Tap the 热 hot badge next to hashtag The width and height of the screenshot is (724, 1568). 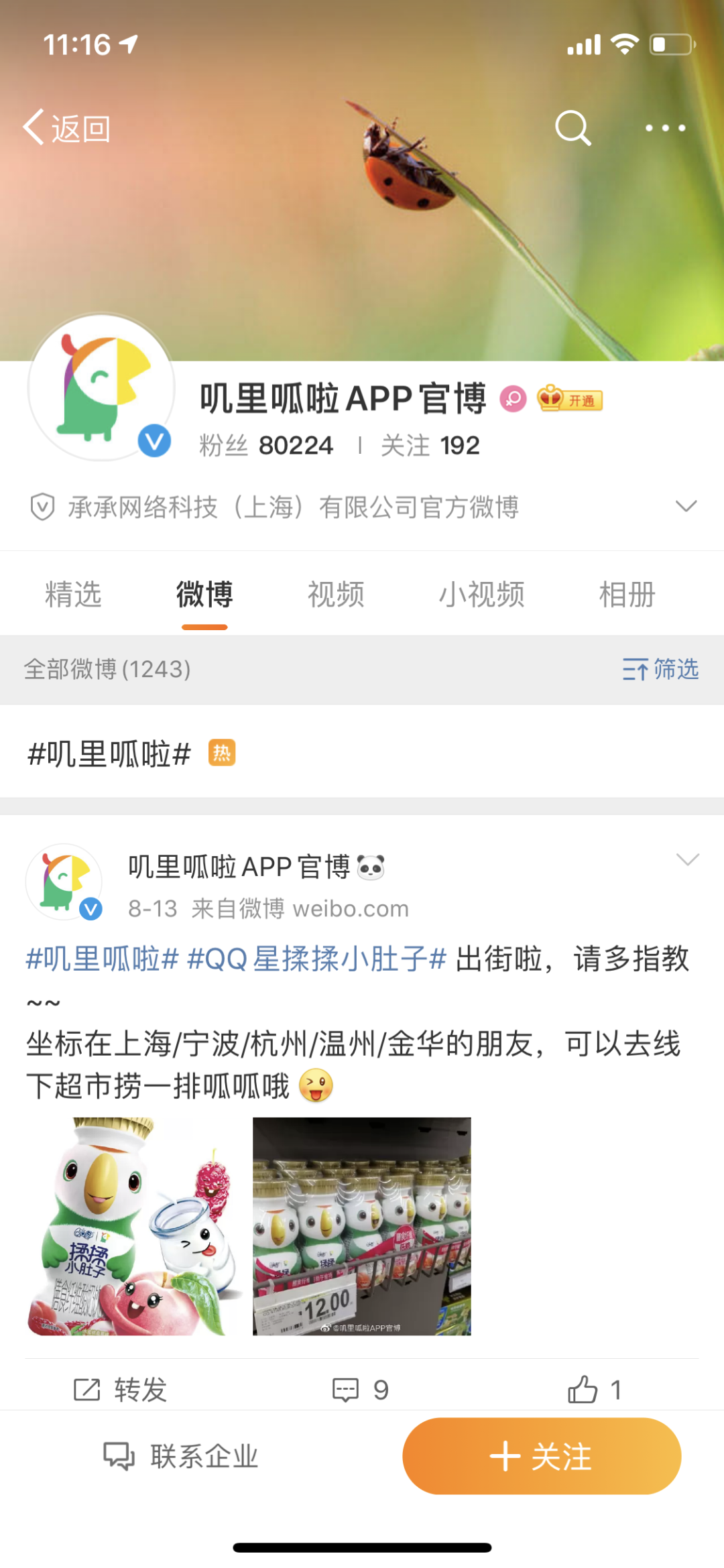click(221, 754)
